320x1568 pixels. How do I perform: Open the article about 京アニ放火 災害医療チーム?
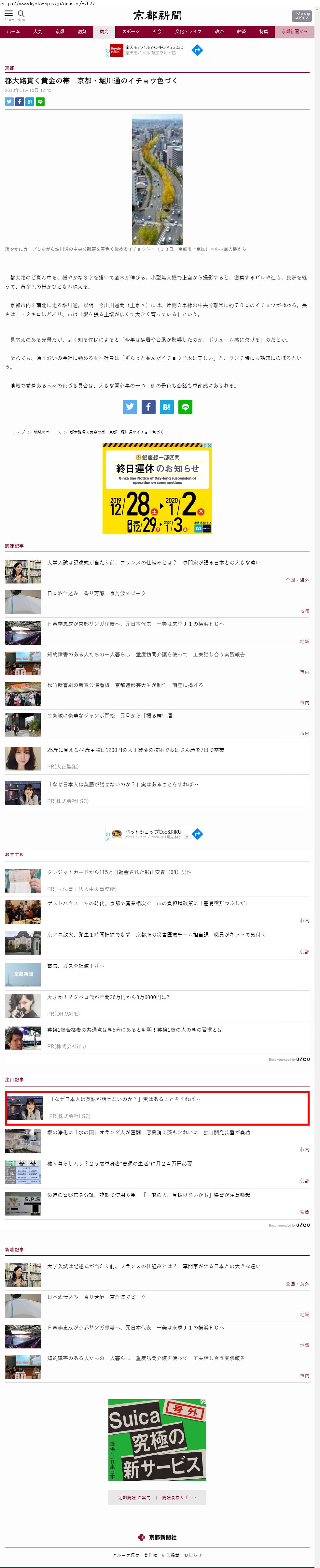click(x=156, y=934)
